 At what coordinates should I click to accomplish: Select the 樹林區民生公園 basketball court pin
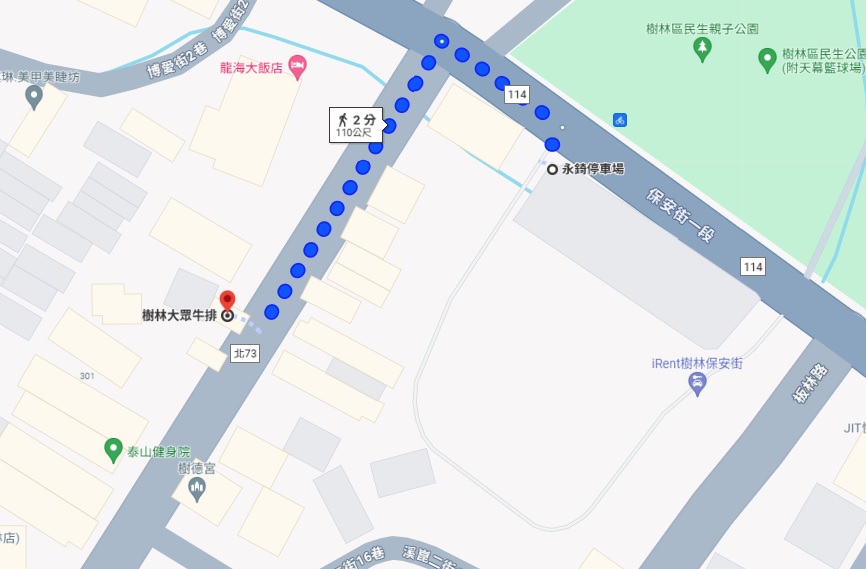(x=768, y=60)
